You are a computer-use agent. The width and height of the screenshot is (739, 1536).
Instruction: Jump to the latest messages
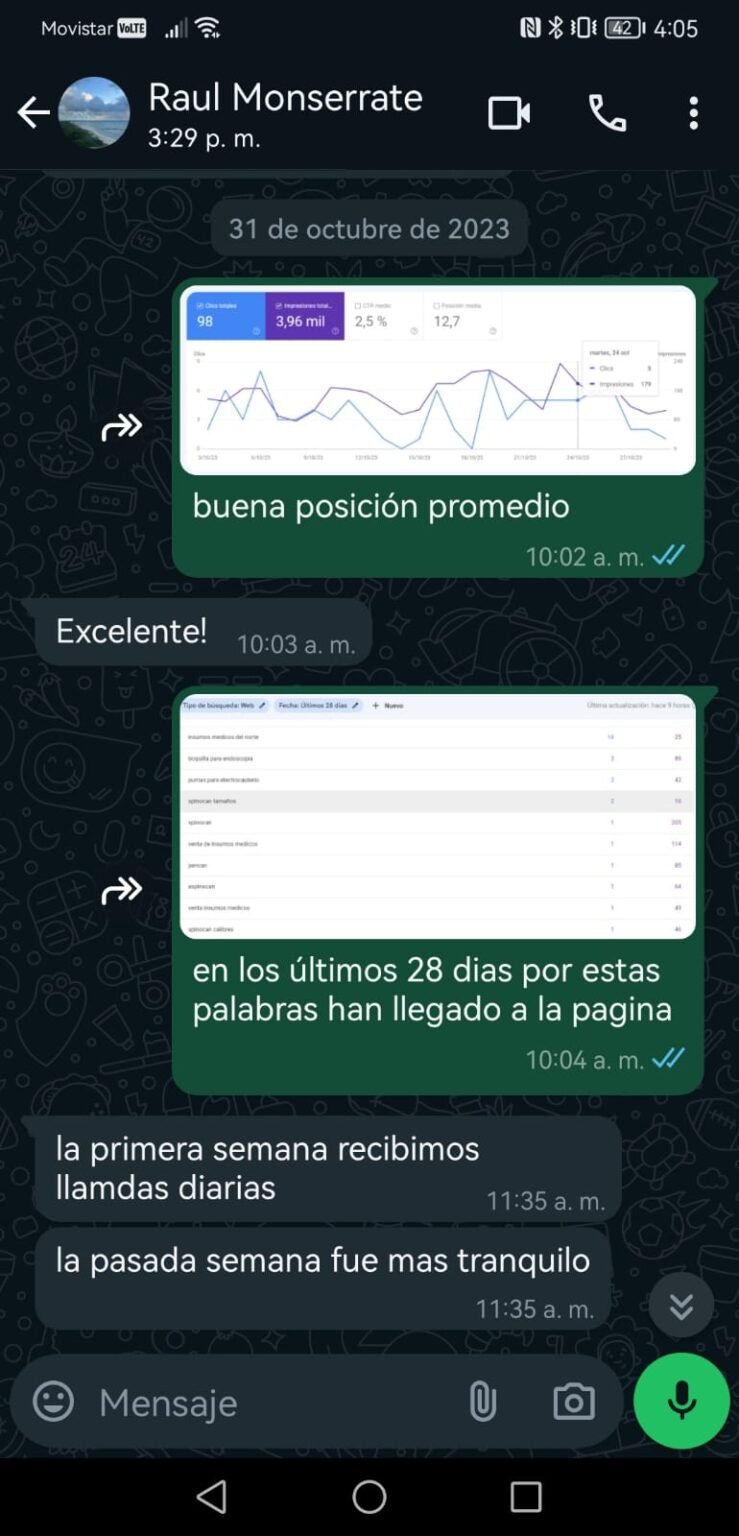(681, 1305)
